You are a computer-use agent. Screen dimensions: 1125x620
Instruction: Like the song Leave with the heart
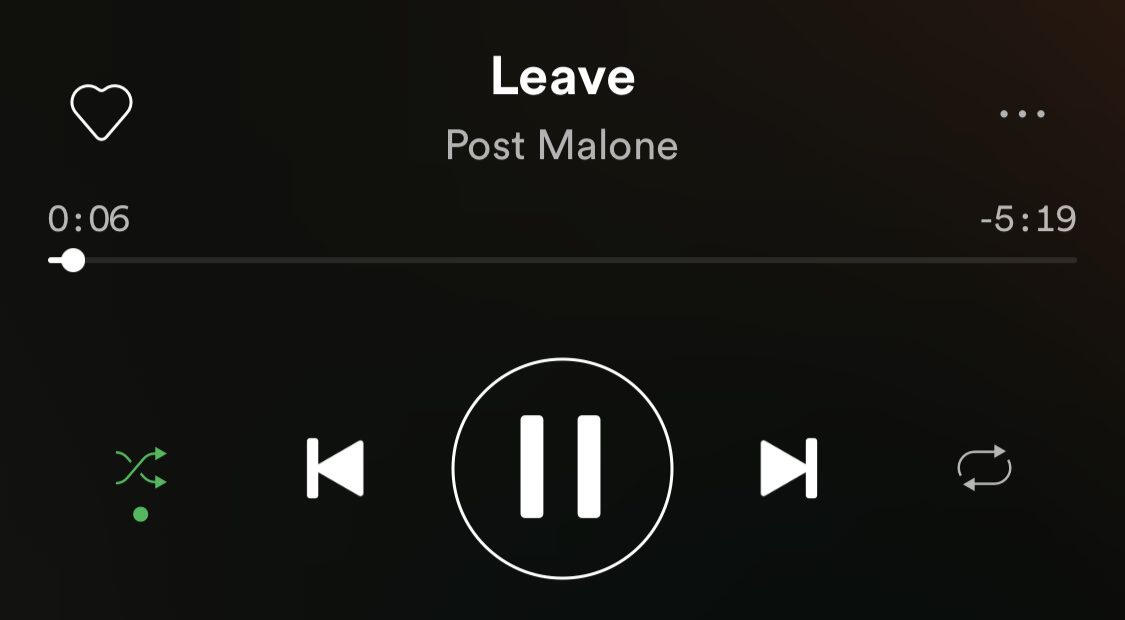tap(101, 112)
